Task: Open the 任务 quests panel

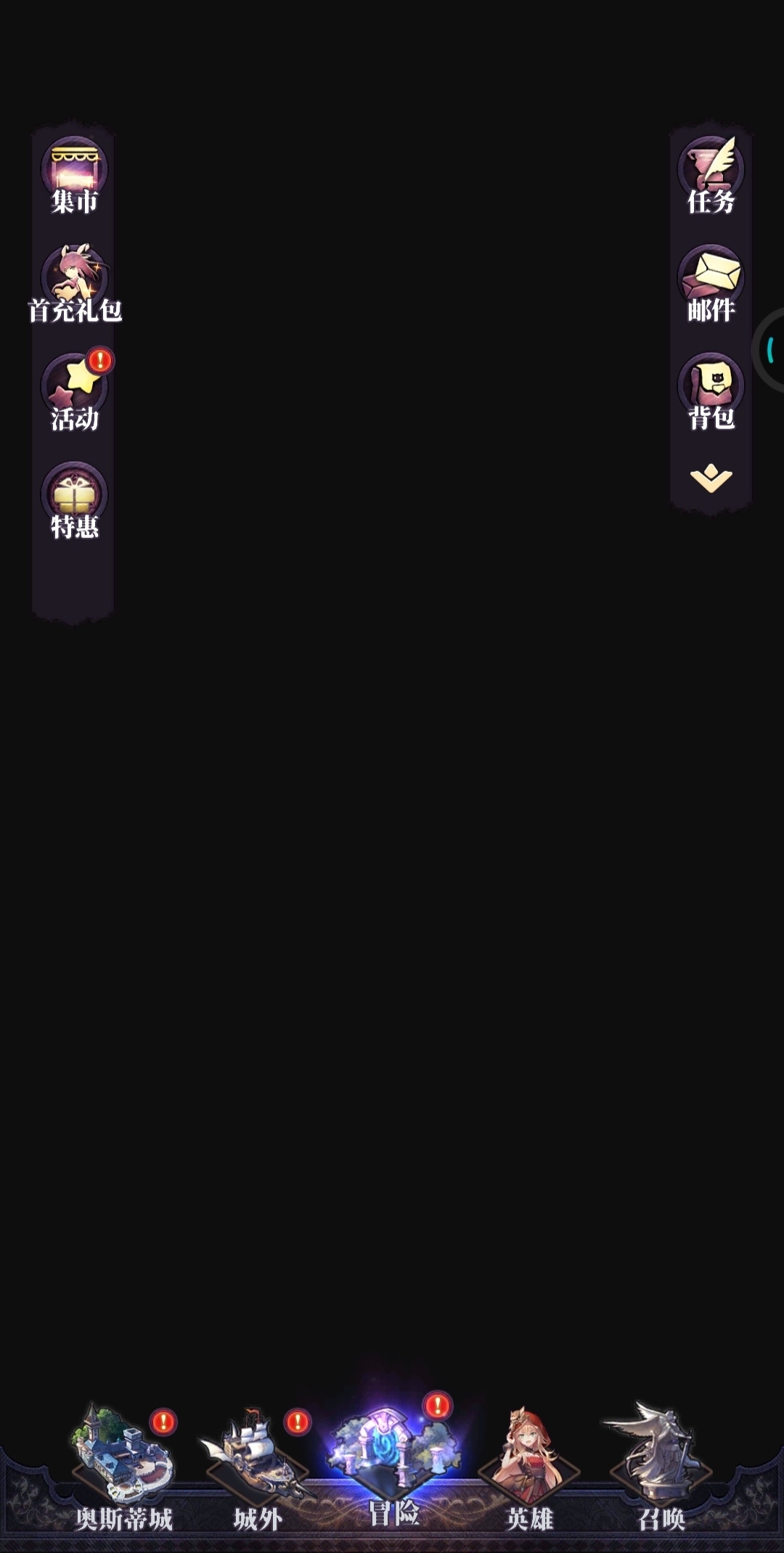Action: (x=711, y=177)
